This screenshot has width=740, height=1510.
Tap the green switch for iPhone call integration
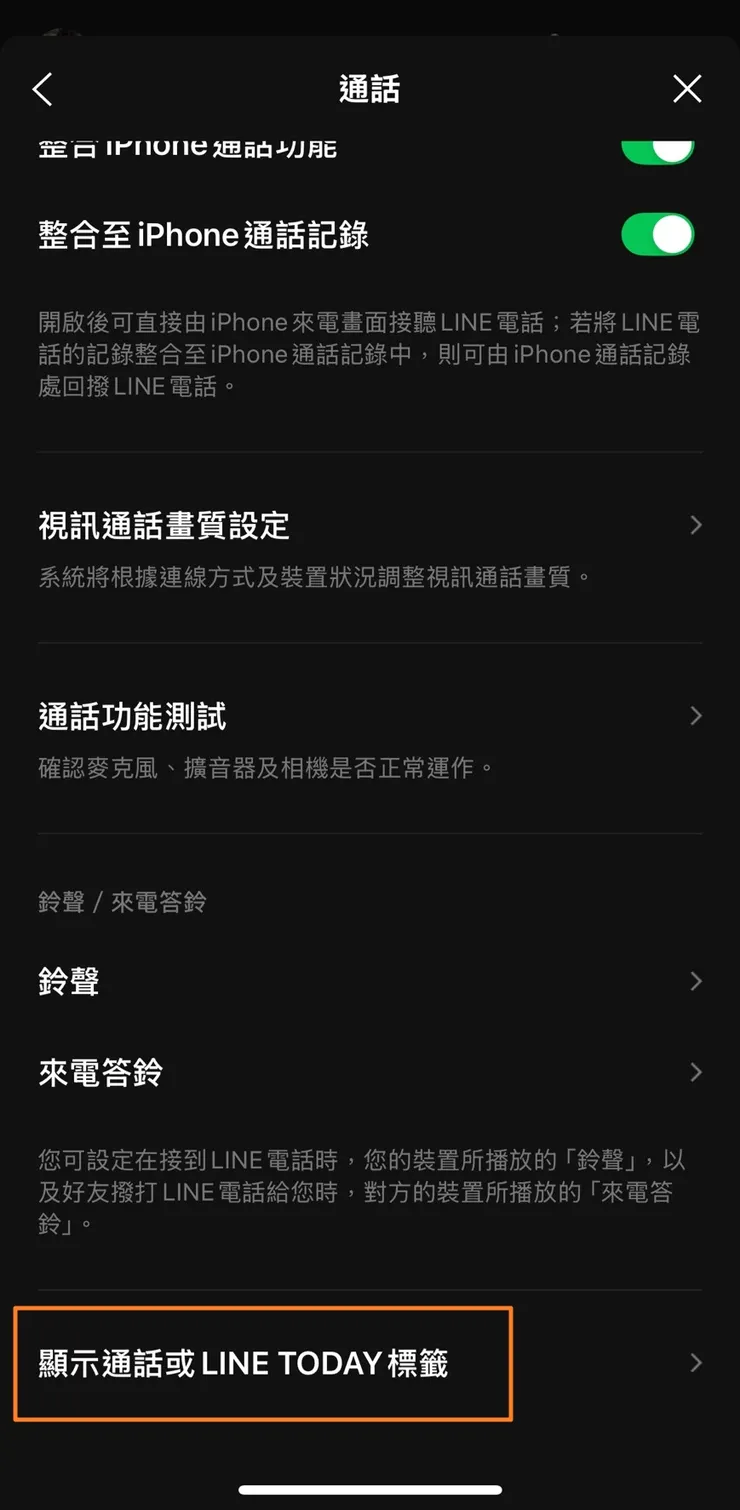pos(659,148)
